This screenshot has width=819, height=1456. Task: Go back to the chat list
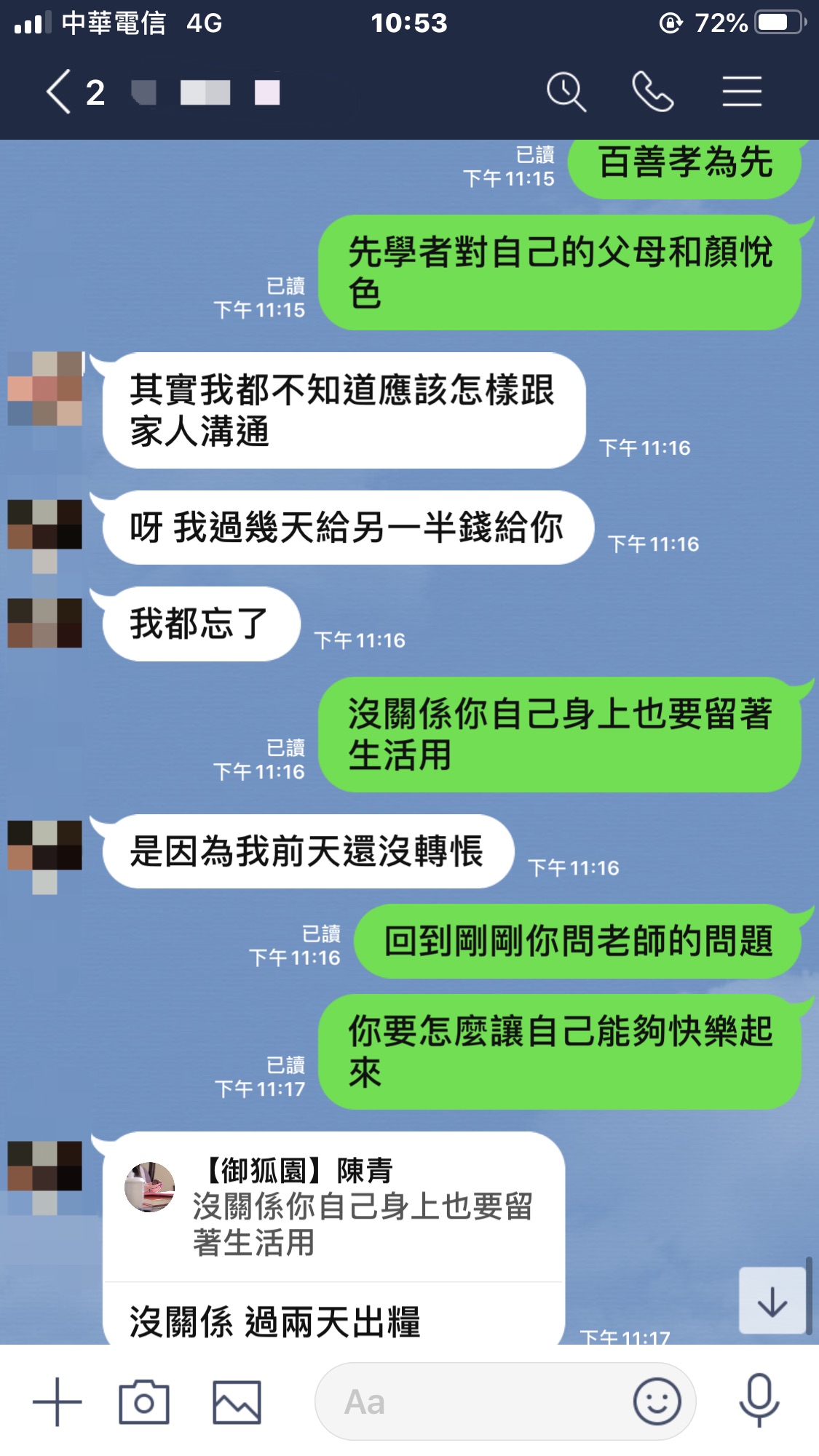tap(60, 92)
